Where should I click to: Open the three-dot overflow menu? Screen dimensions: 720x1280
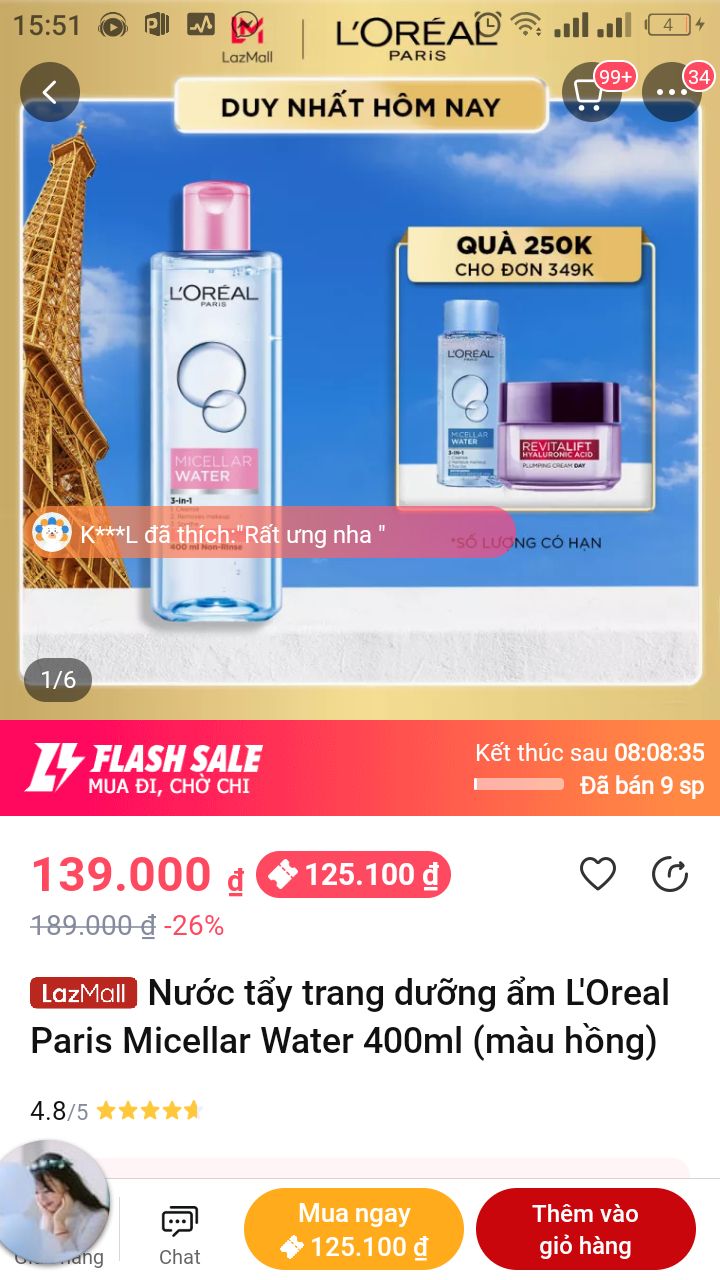671,92
